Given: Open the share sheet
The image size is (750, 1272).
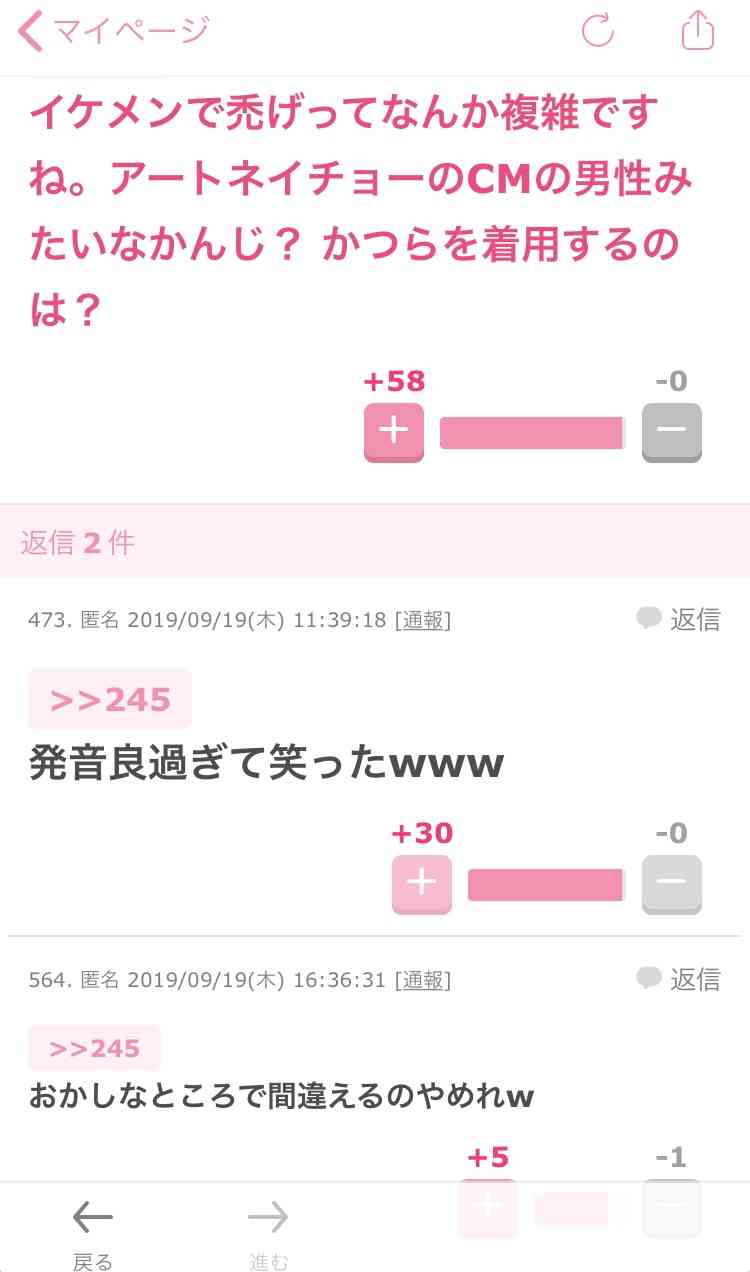Looking at the screenshot, I should click(698, 31).
